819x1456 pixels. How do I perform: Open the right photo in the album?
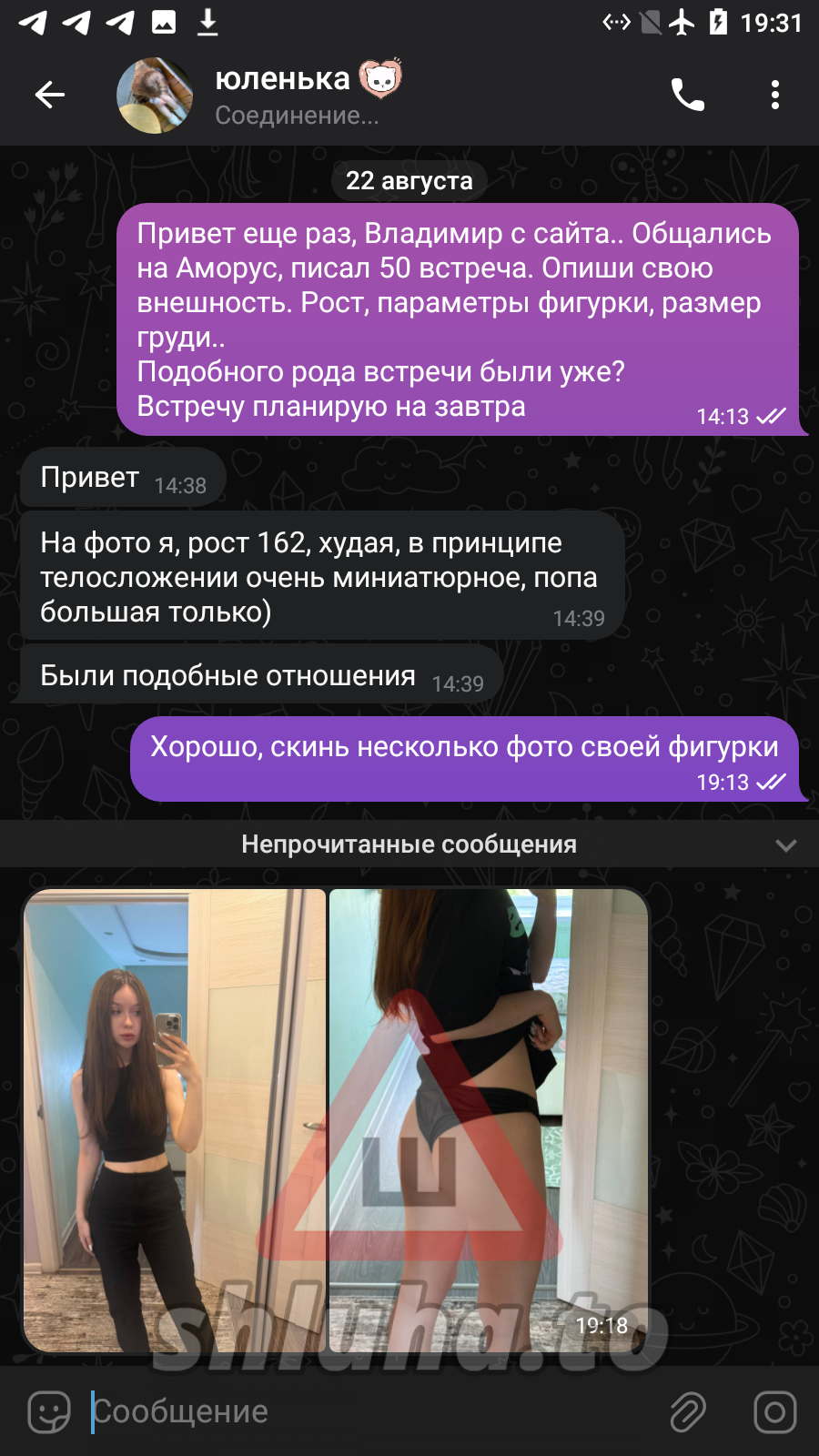(489, 1119)
